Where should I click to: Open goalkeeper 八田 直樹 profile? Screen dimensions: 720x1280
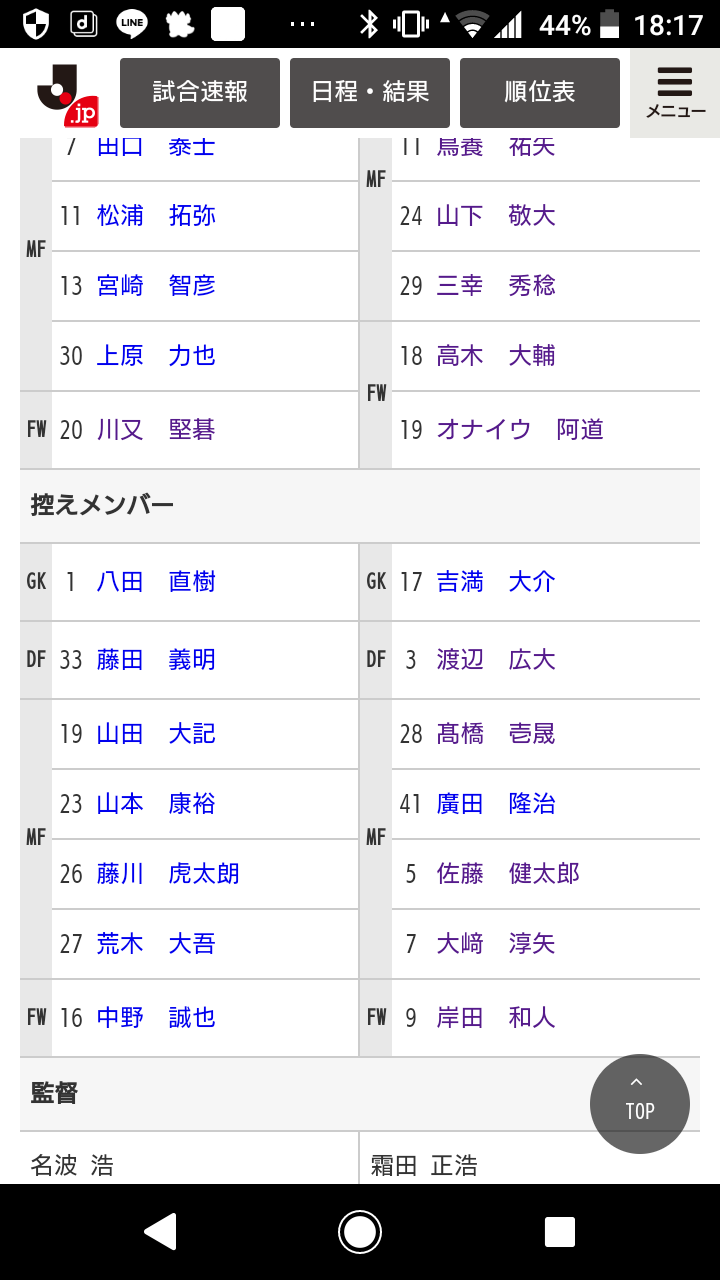(x=156, y=582)
